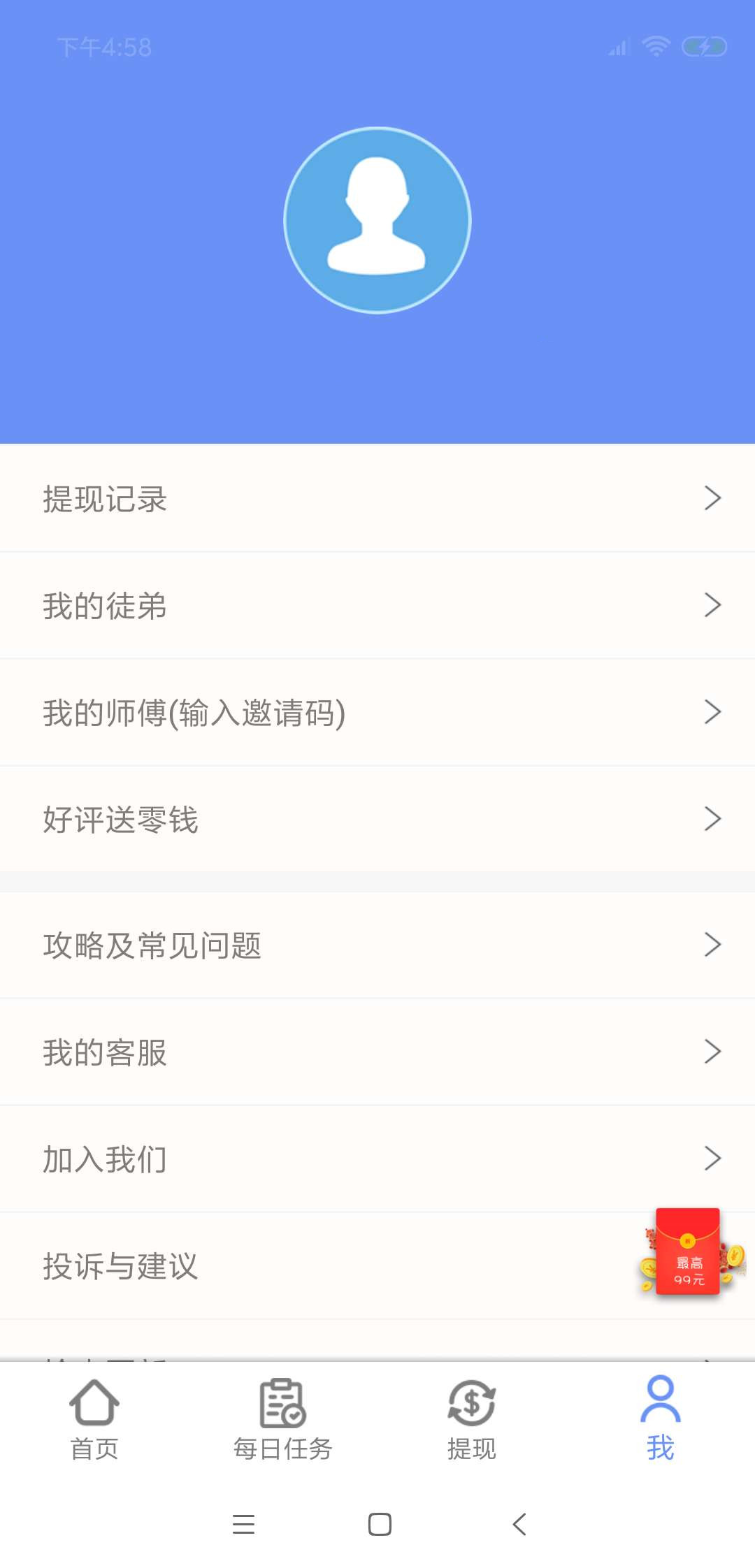This screenshot has width=755, height=1568.
Task: Tap 加入我们 to join
Action: point(377,1159)
